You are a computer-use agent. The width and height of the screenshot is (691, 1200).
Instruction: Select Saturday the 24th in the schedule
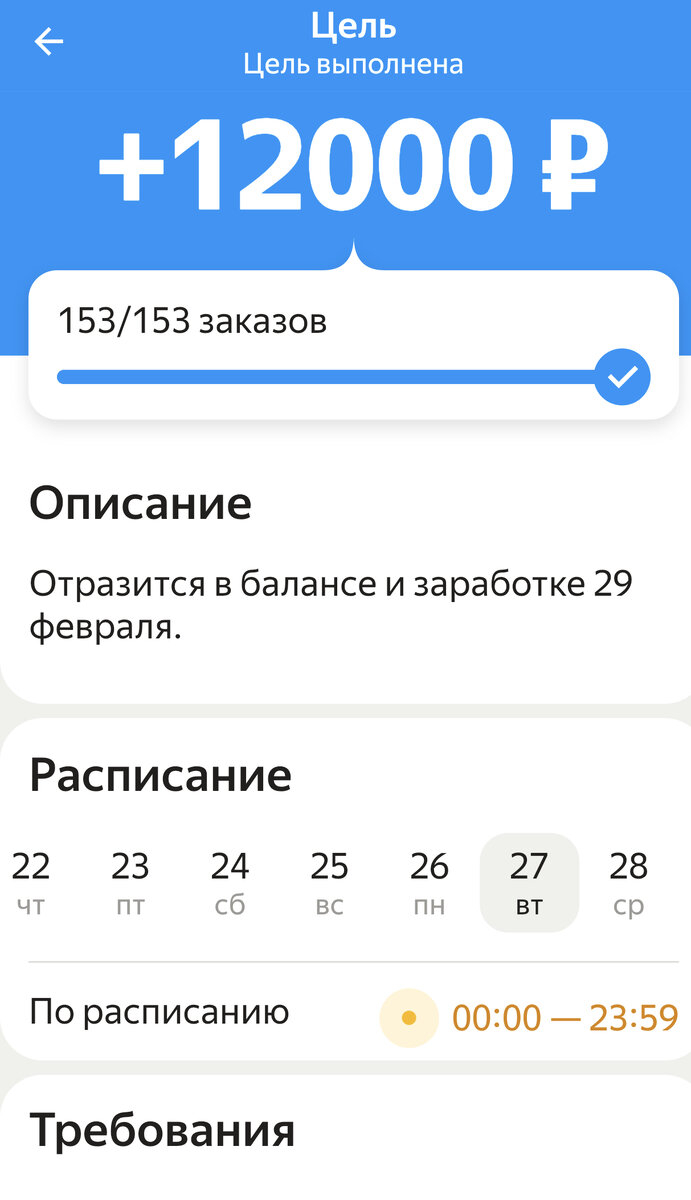[230, 883]
